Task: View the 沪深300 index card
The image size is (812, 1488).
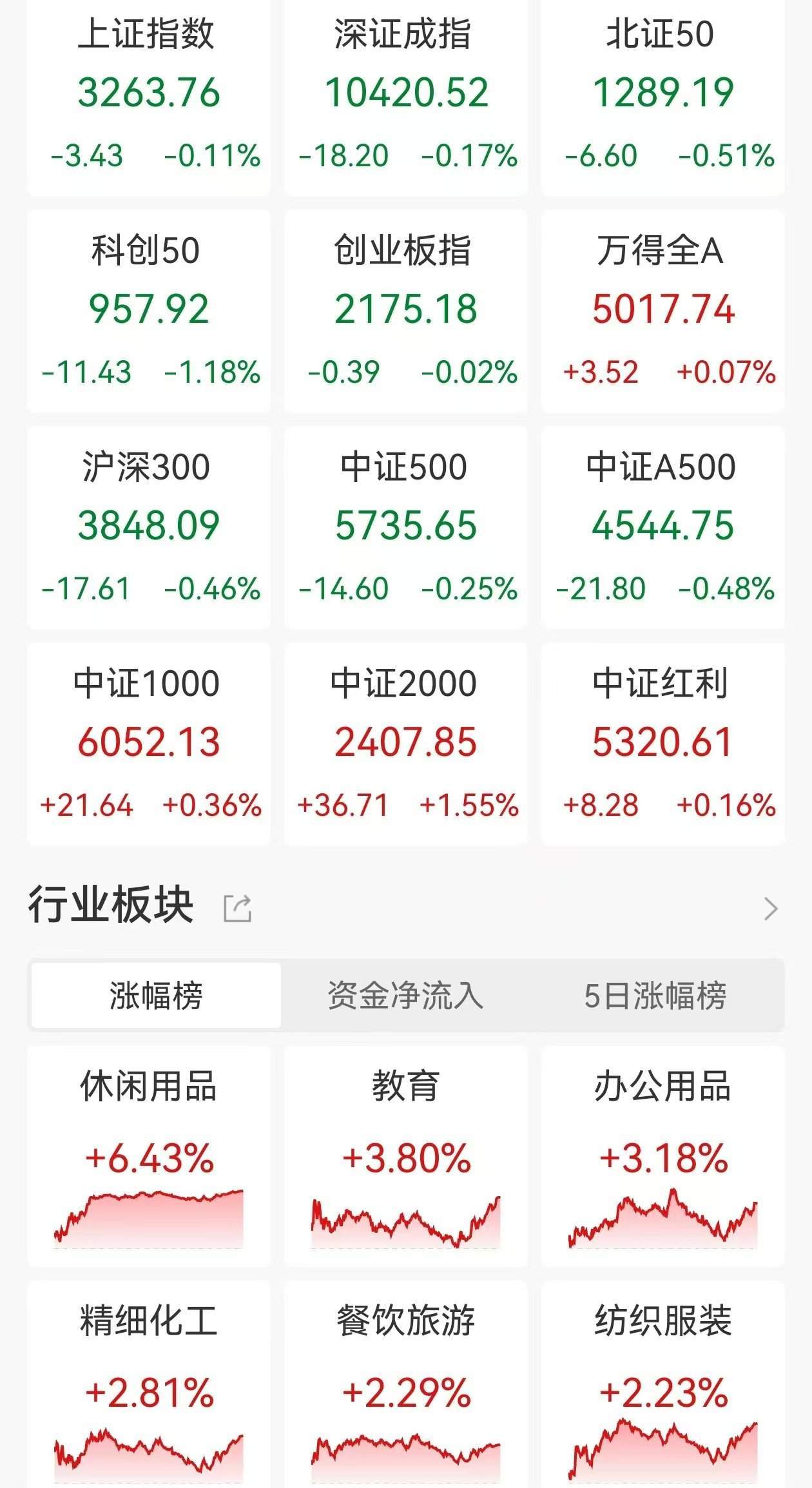Action: pos(149,527)
